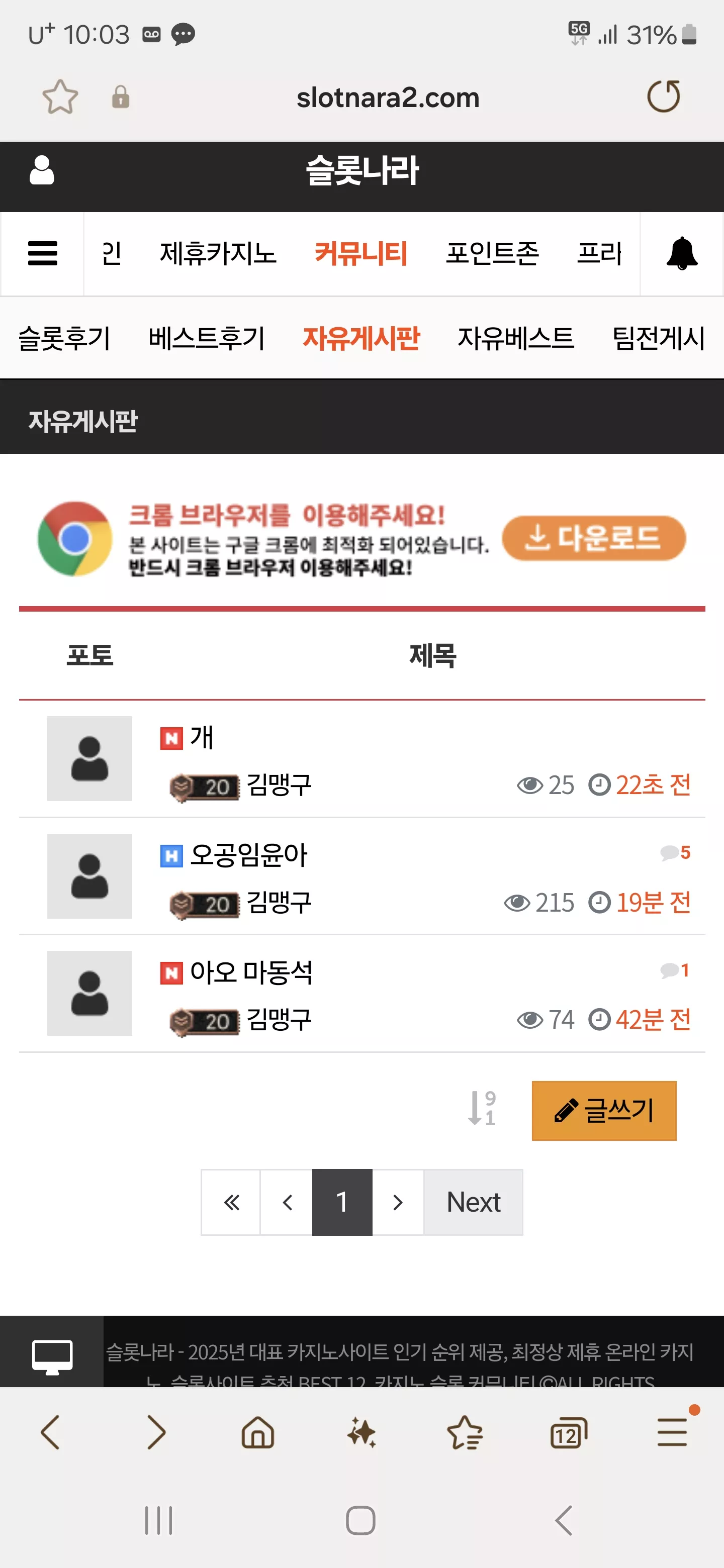Switch to the 포인트존 tab
Image resolution: width=724 pixels, height=1568 pixels.
pos(492,253)
